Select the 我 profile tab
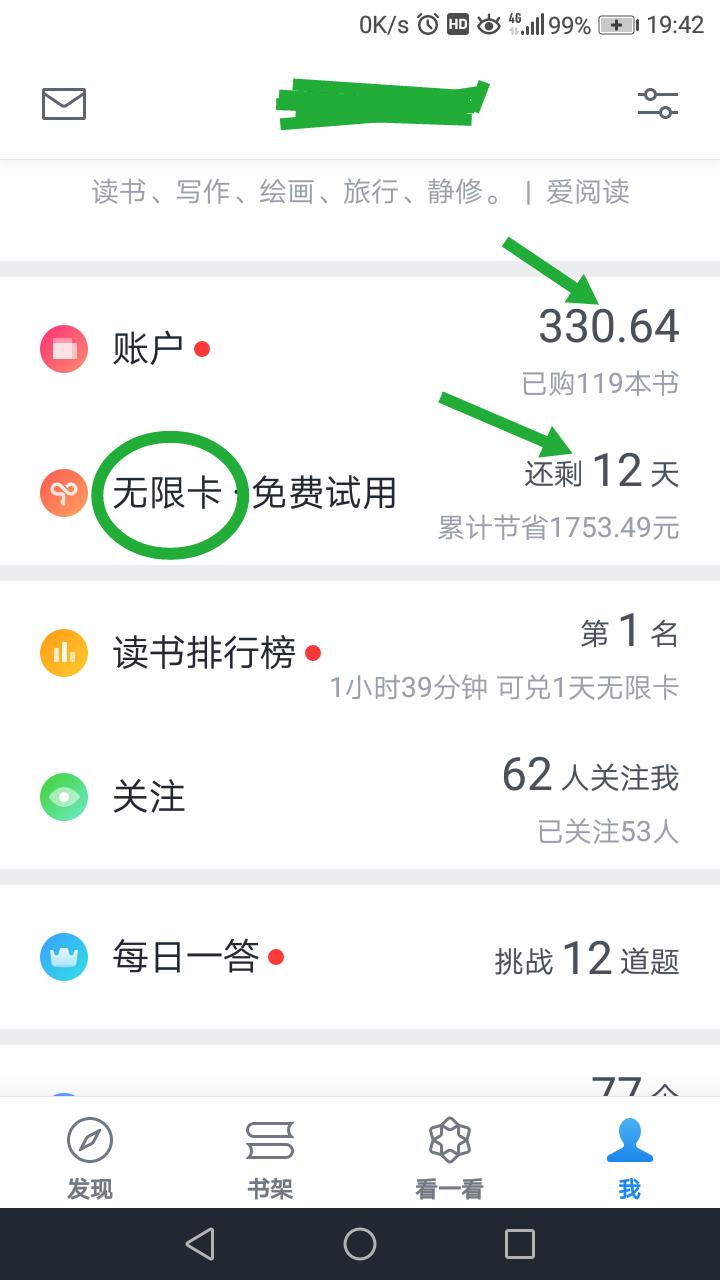The height and width of the screenshot is (1280, 720). pyautogui.click(x=630, y=1158)
